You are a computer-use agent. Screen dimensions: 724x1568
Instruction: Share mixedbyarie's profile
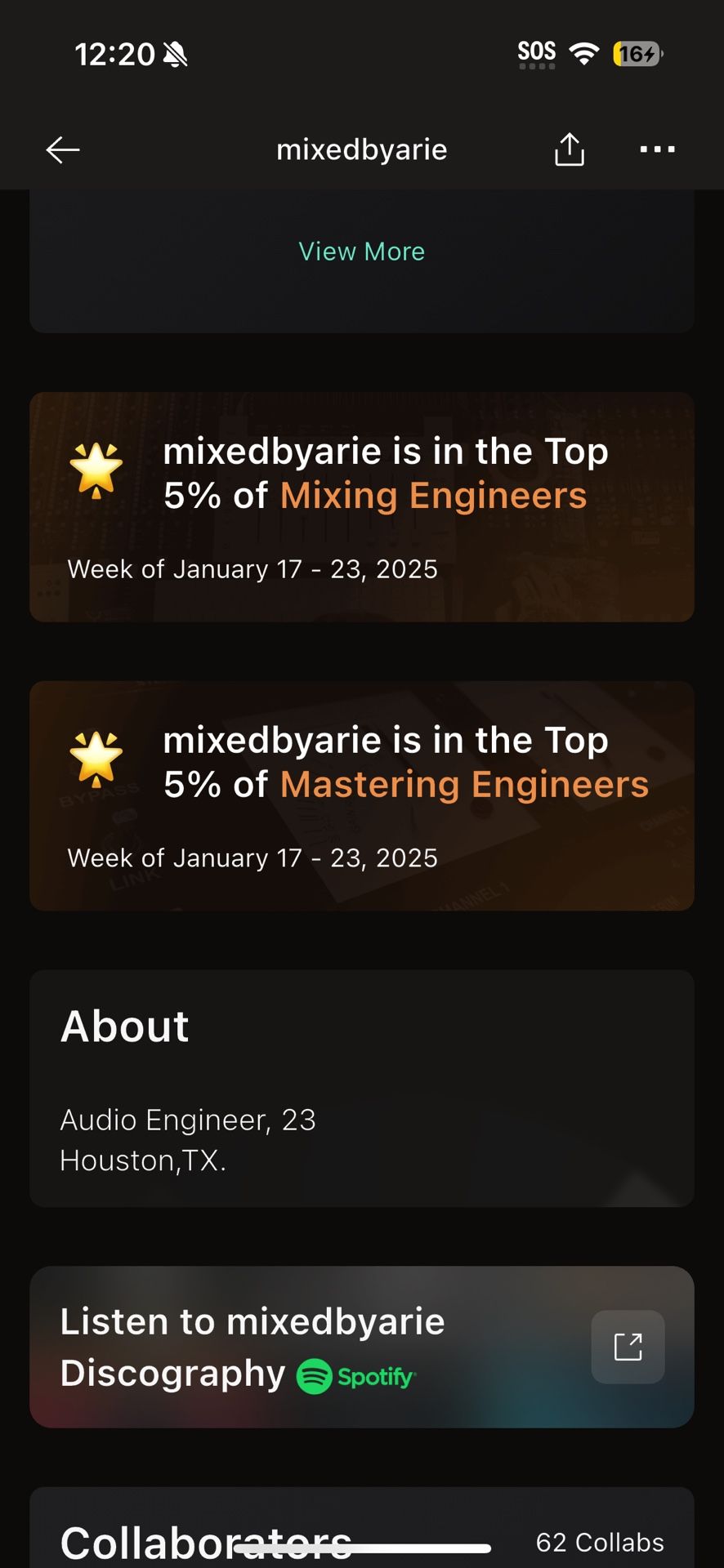pyautogui.click(x=570, y=149)
